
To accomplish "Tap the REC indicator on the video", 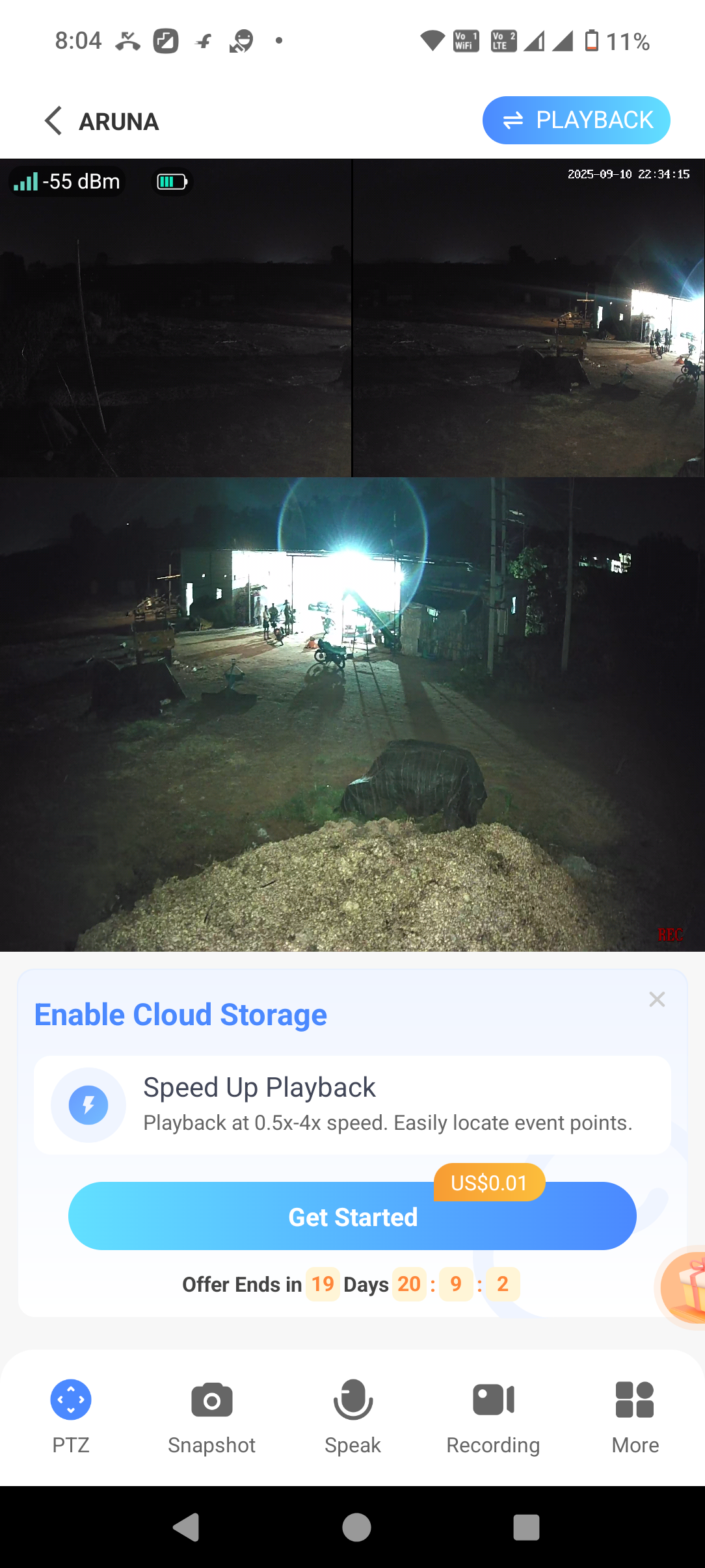I will point(669,936).
